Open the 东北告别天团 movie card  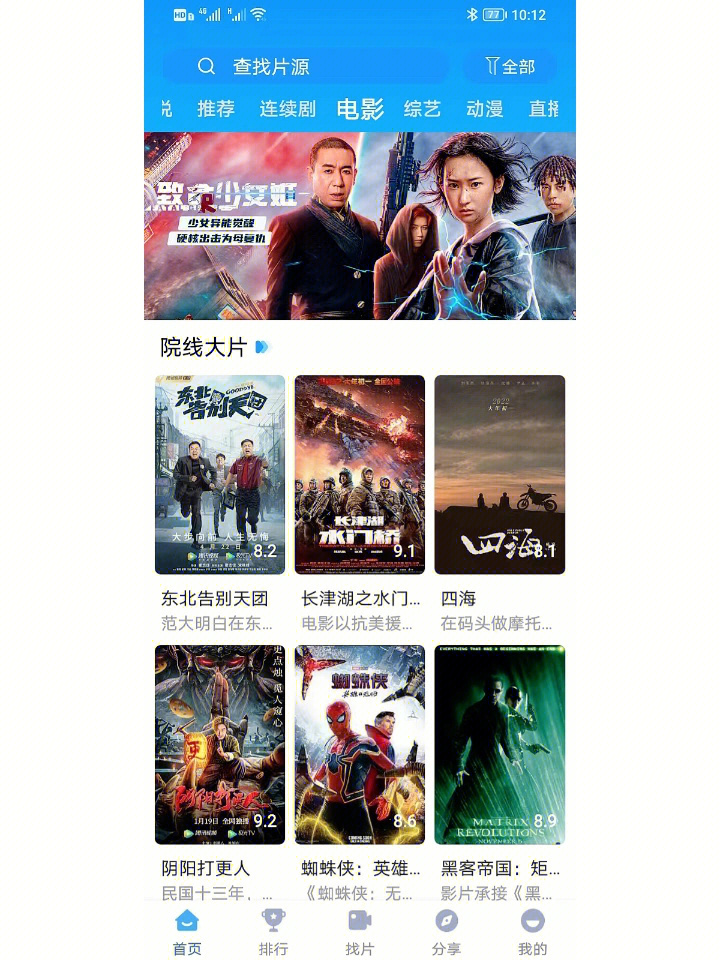coord(220,474)
